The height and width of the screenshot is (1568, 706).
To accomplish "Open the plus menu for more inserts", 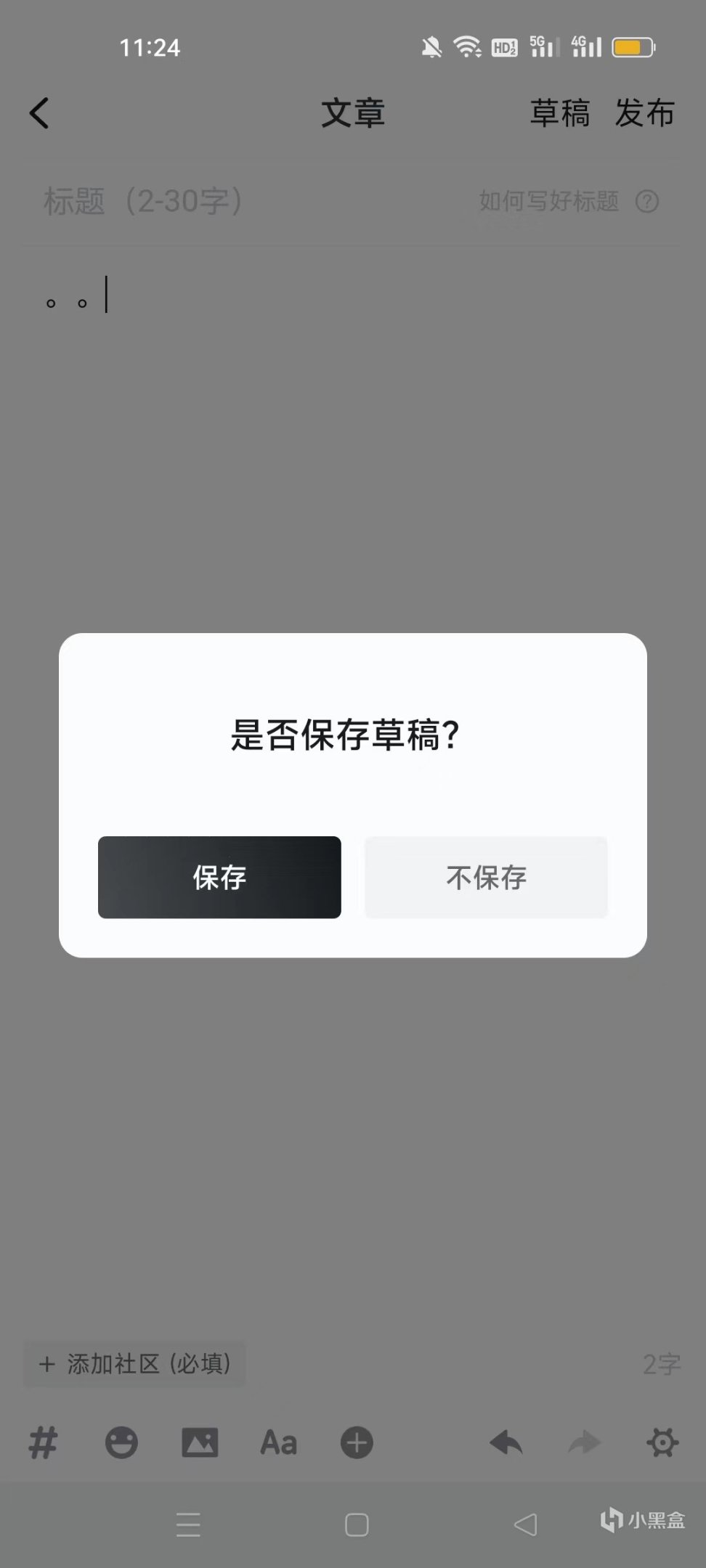I will 357,1442.
